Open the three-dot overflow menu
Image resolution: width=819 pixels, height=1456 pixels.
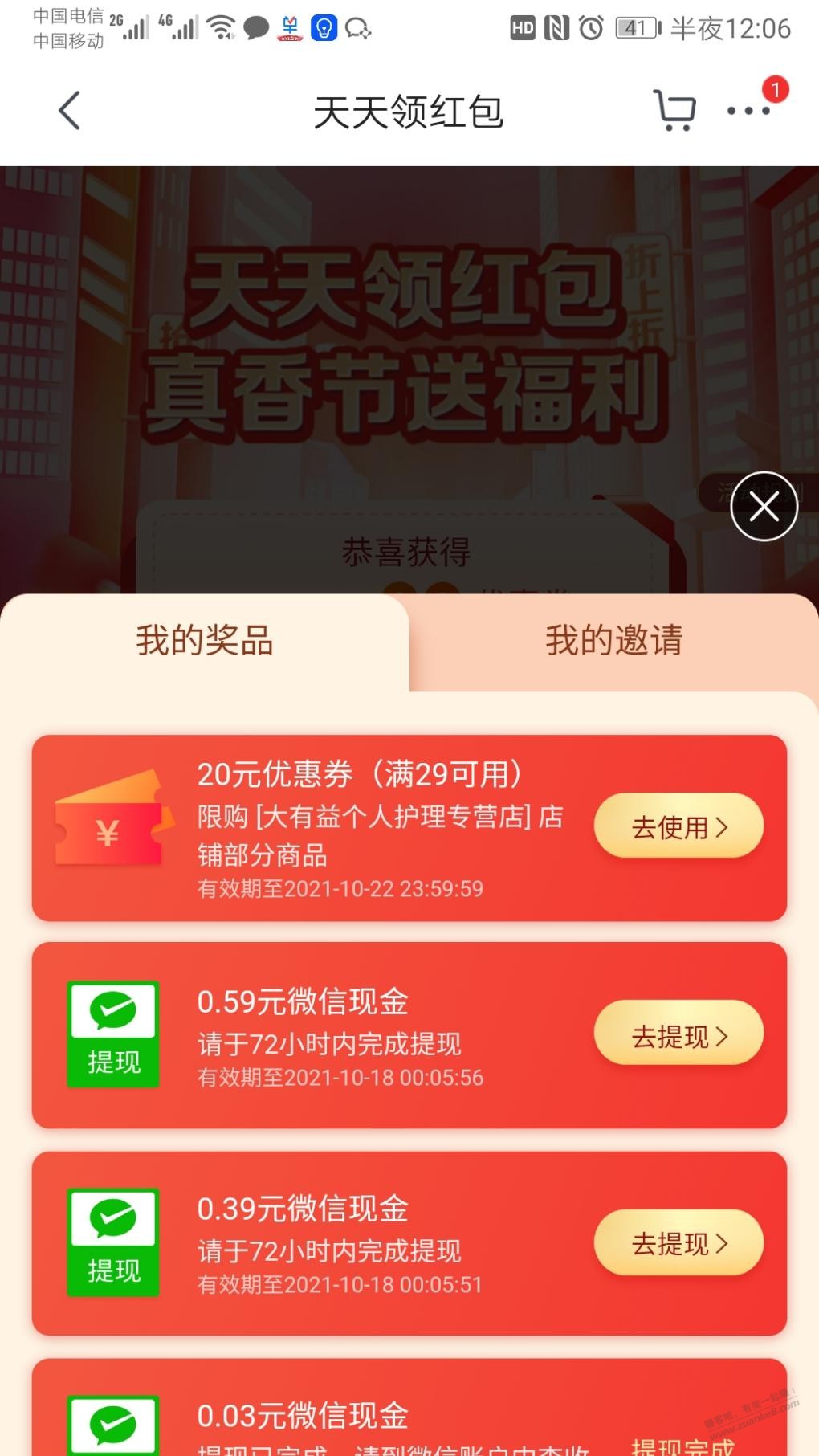click(x=748, y=111)
